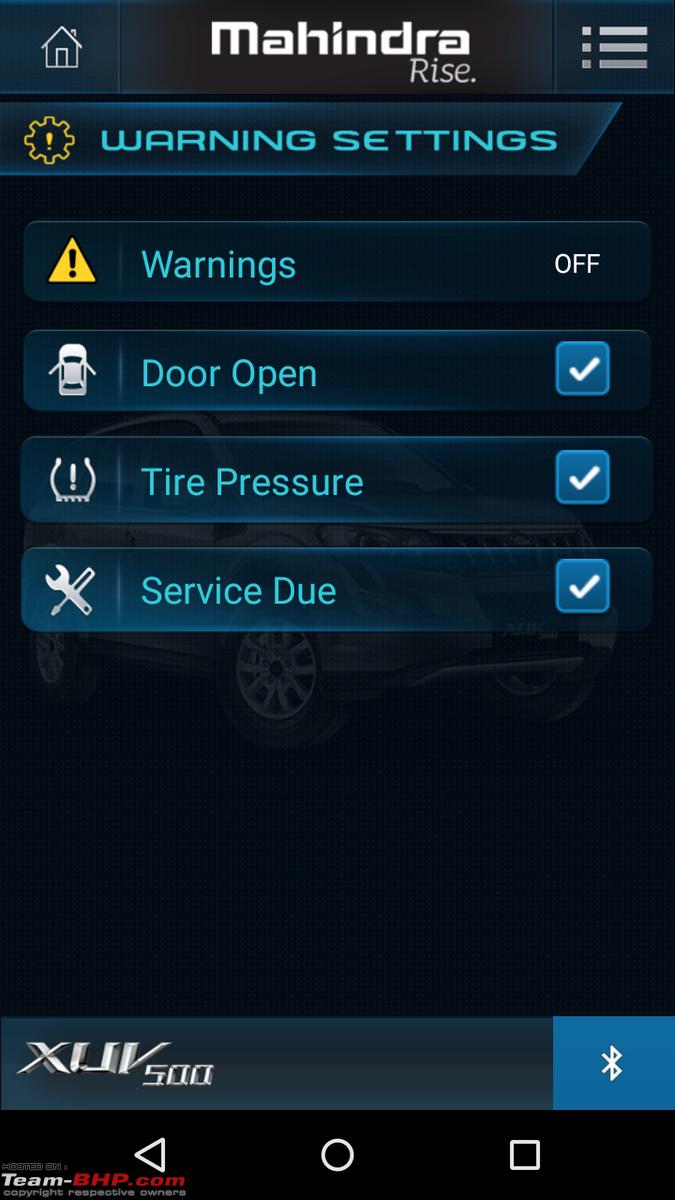Toggle the Warnings OFF switch
Screen dimensions: 675x1200
(577, 264)
